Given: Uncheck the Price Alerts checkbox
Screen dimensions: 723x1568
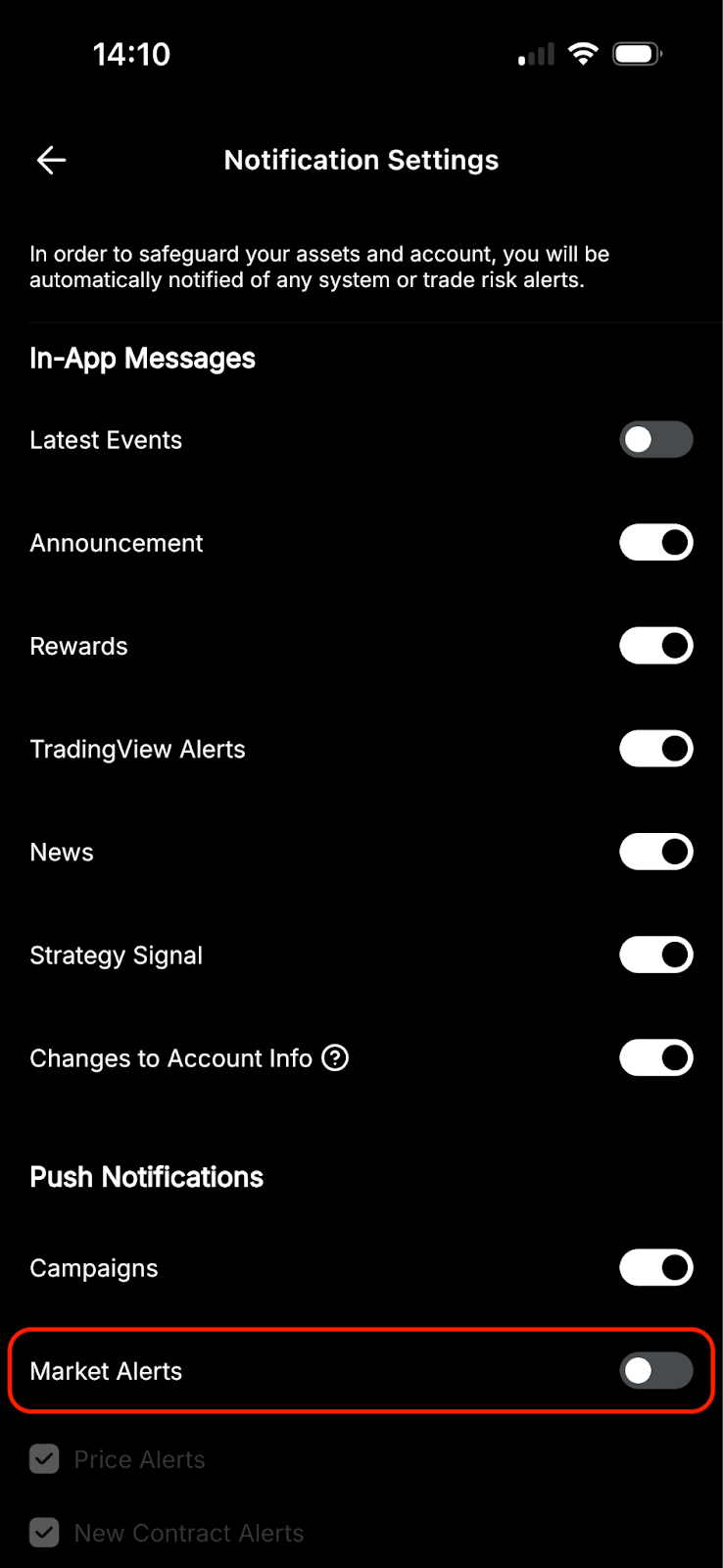Looking at the screenshot, I should pos(45,1459).
